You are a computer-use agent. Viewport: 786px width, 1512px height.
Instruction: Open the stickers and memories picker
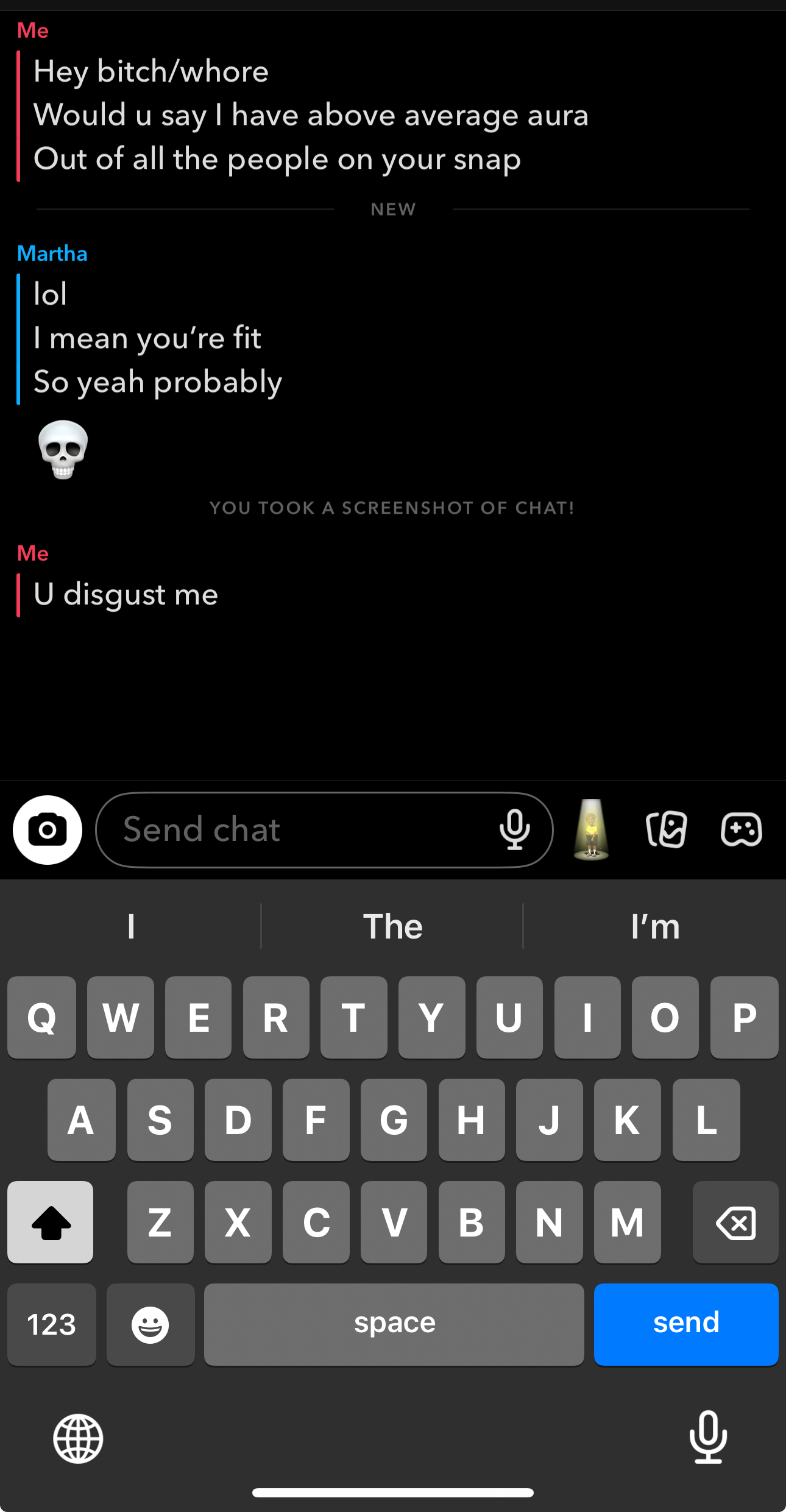[x=667, y=829]
